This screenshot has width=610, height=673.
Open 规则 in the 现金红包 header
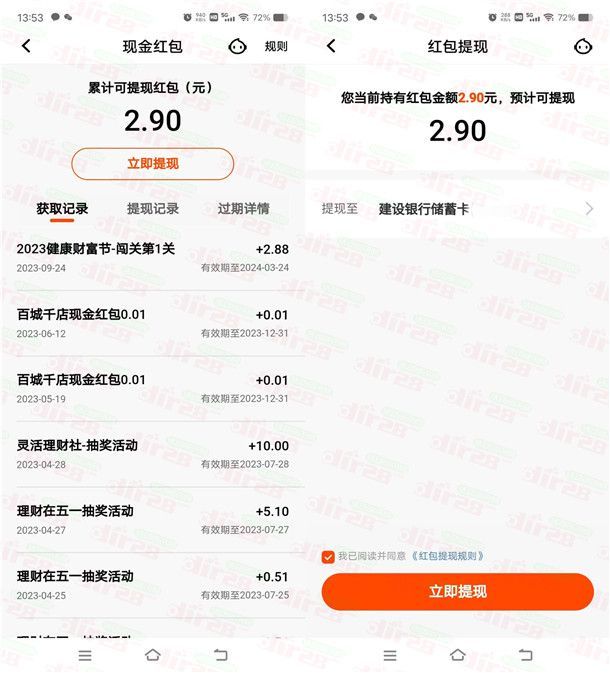coord(276,46)
